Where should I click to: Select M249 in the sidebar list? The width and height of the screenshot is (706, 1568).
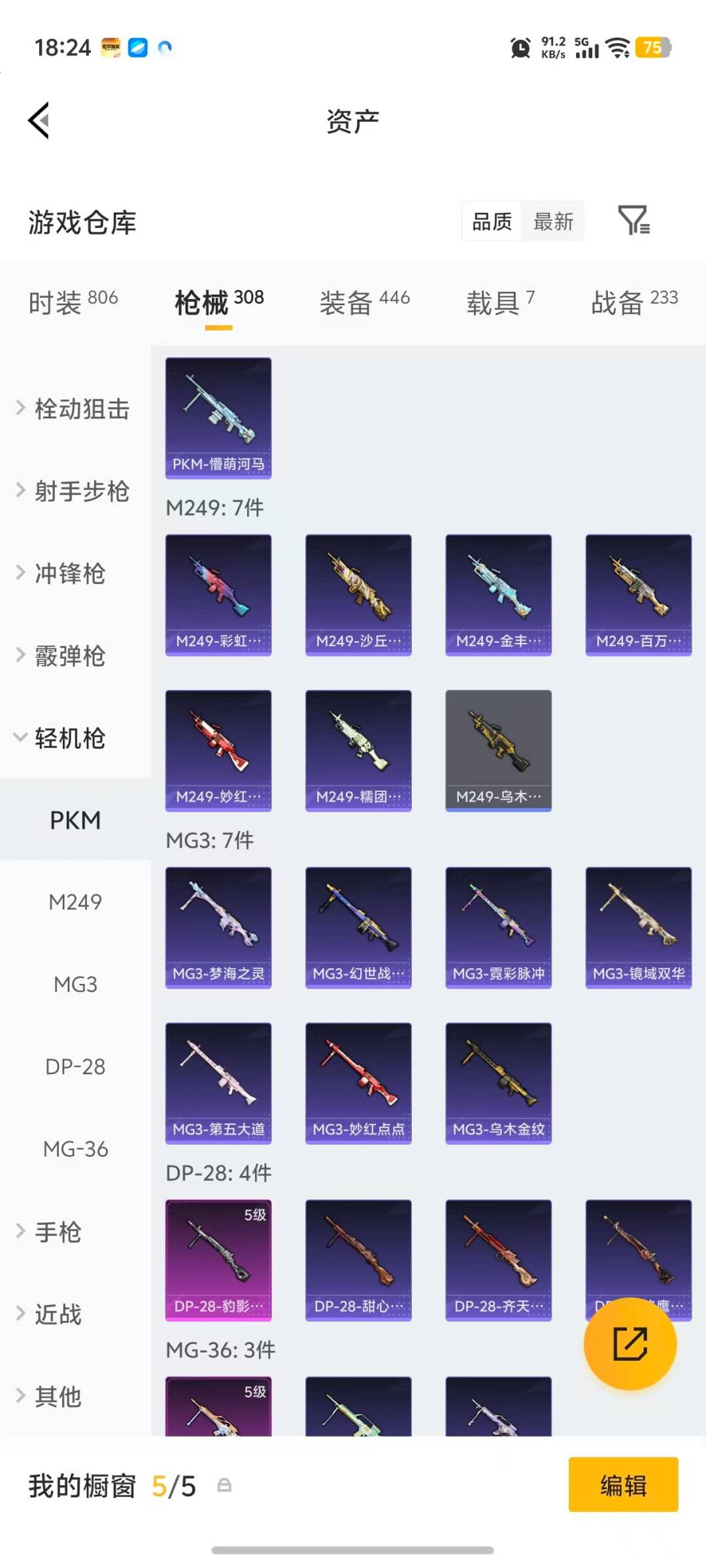(x=76, y=902)
